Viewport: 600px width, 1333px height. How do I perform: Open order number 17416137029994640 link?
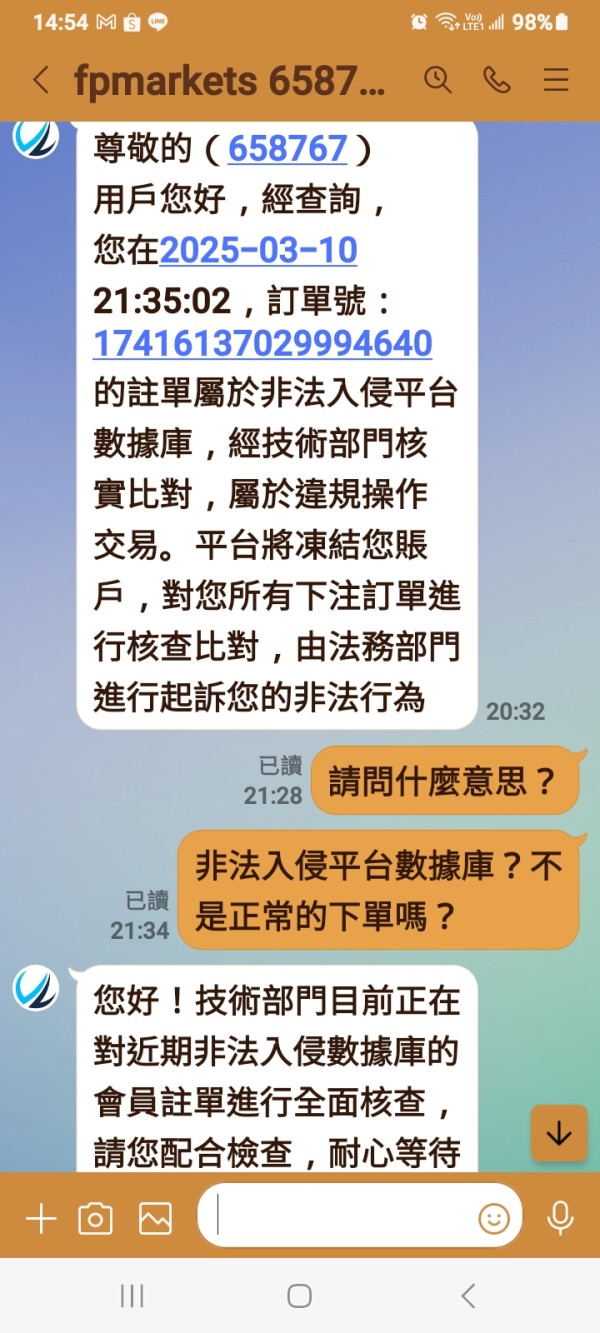pyautogui.click(x=262, y=343)
